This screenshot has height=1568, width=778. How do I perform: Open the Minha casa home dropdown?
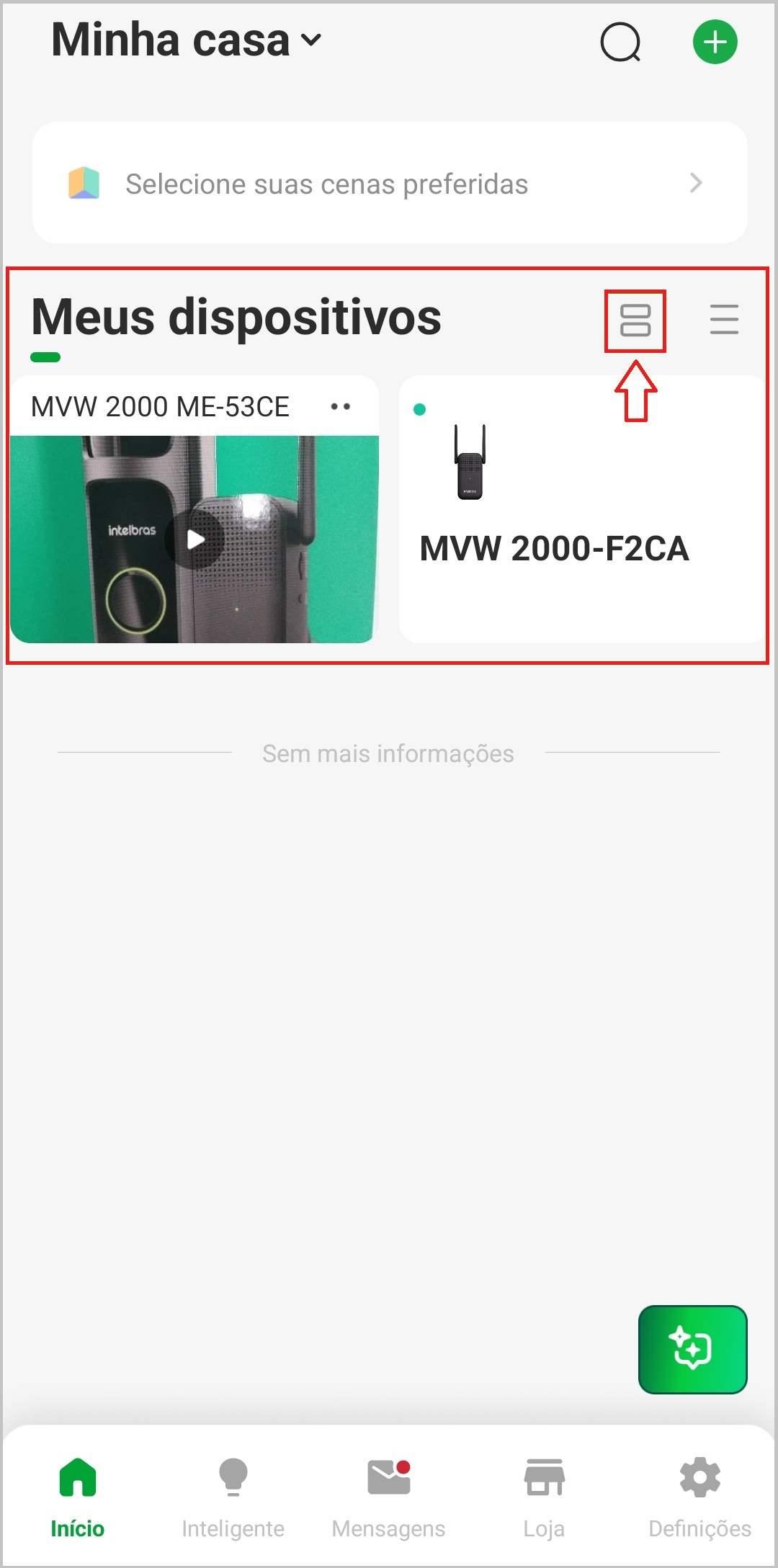[x=187, y=40]
